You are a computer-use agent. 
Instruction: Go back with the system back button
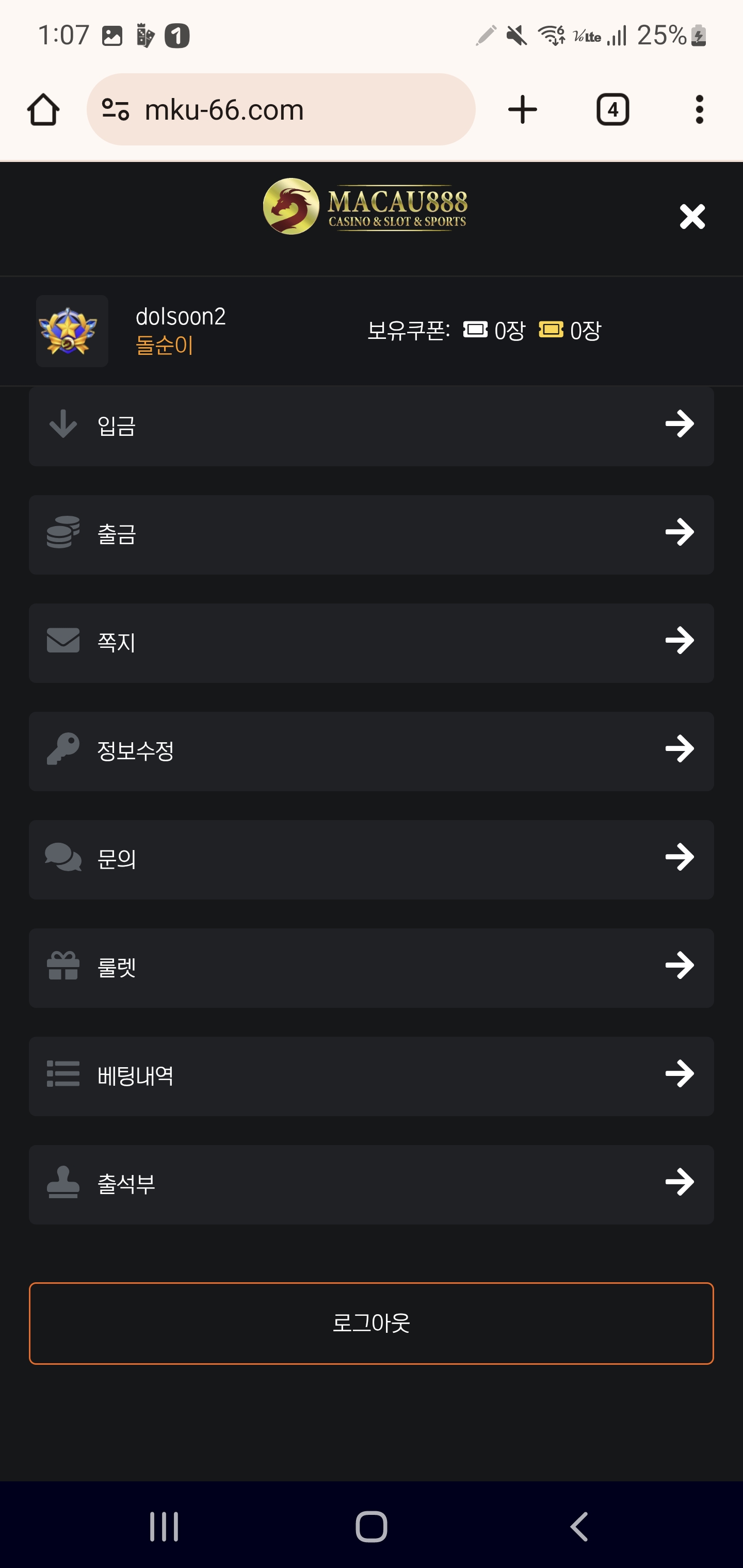579,1527
